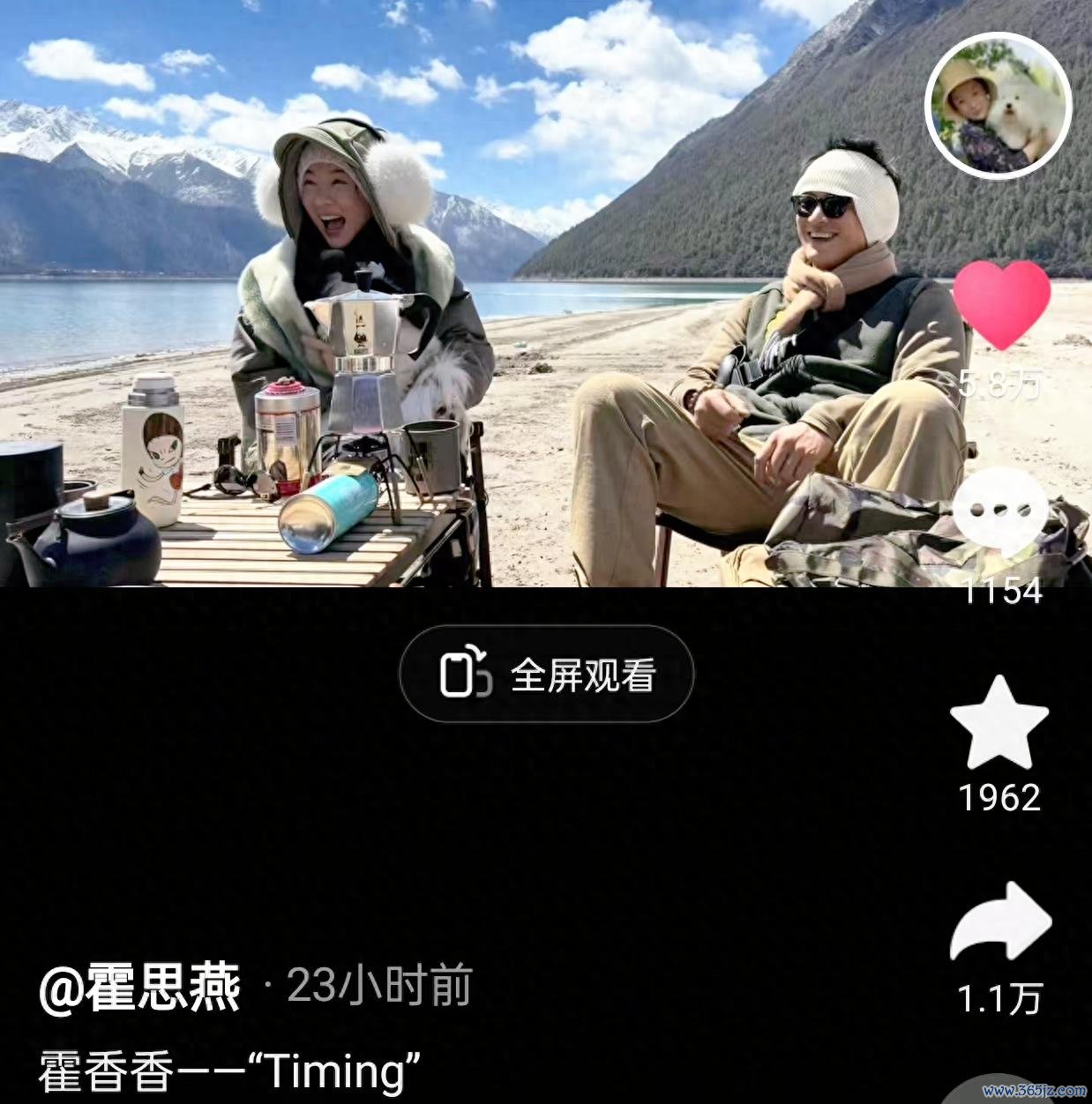The width and height of the screenshot is (1092, 1104).
Task: Open the @霍思燕 profile
Action: click(140, 987)
